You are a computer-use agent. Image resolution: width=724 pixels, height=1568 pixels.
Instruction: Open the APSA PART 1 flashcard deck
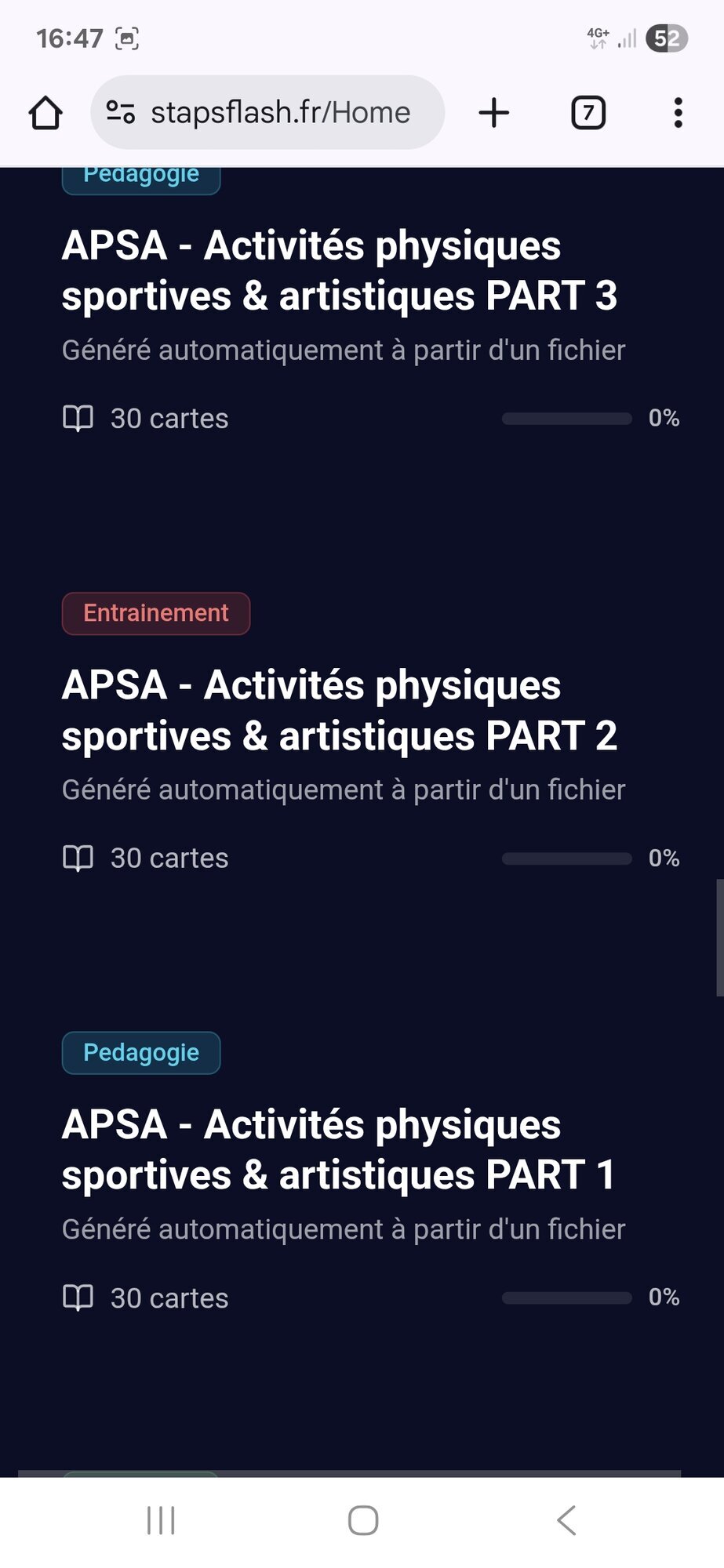coord(340,1150)
